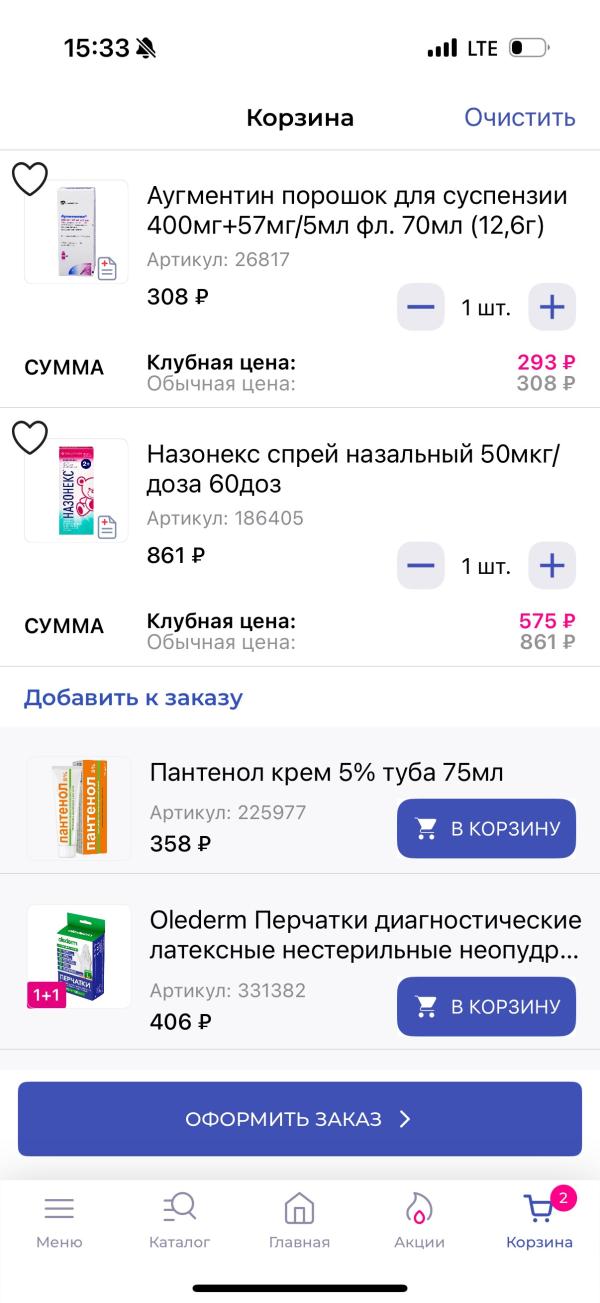
Task: Add Назонекс to favorites with heart
Action: coord(30,438)
